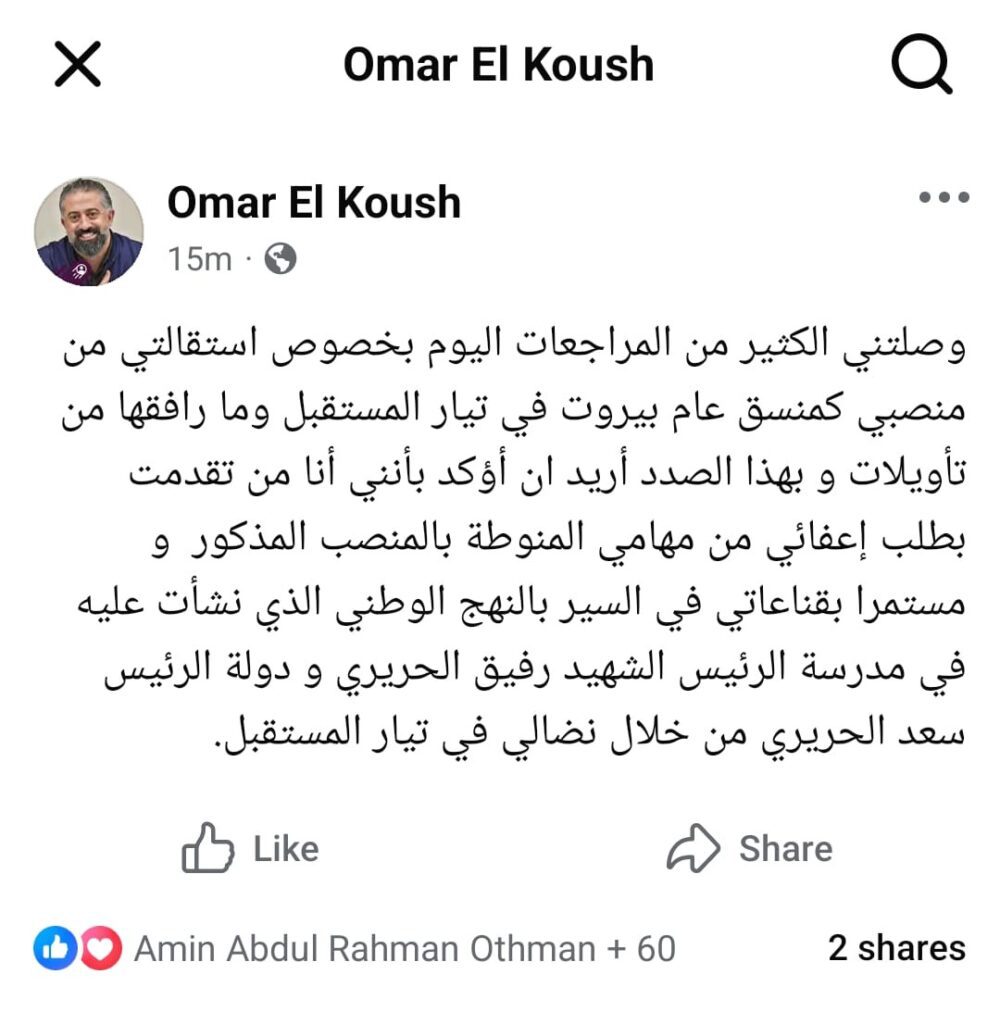
Task: View the 2 shares list
Action: click(896, 947)
